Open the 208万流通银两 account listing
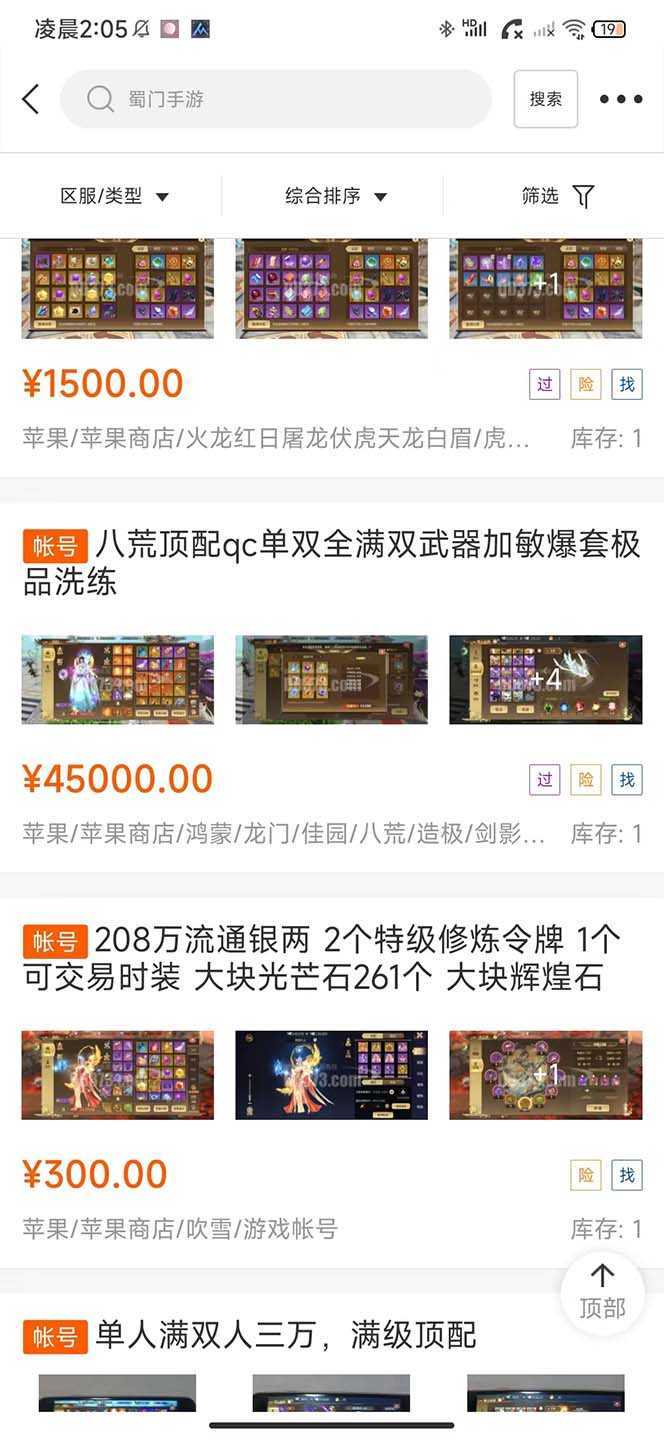Screen dimensions: 664x1439 tap(320, 958)
